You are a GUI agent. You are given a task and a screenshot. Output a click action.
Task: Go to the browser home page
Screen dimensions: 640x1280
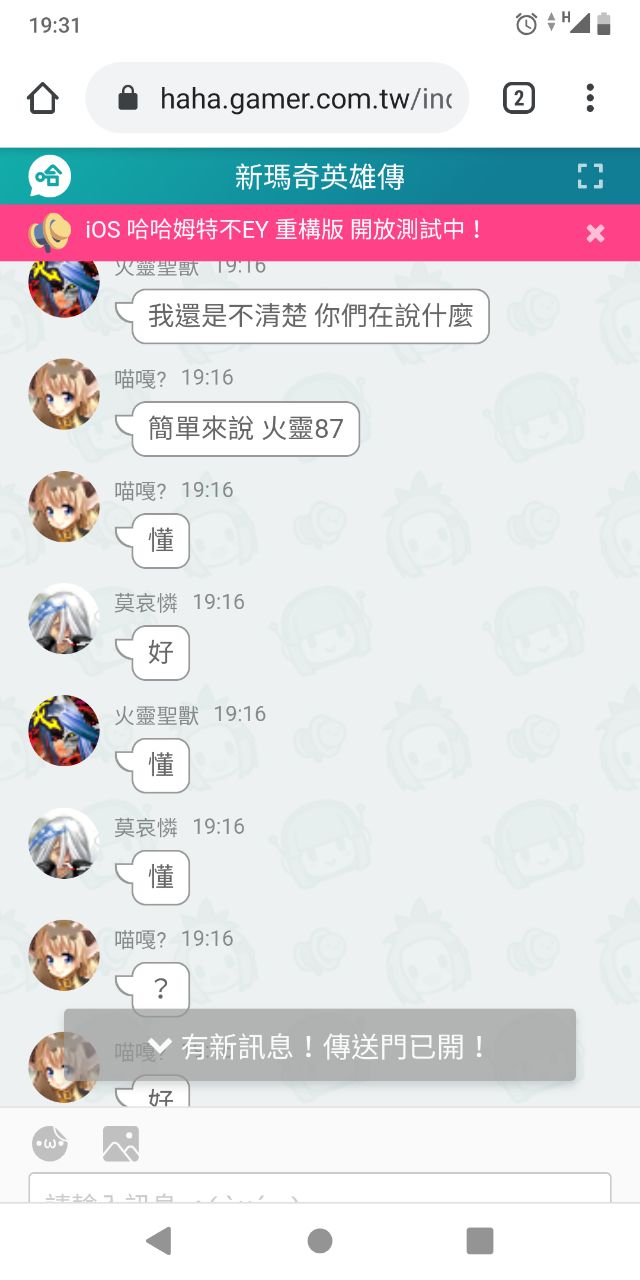(43, 98)
